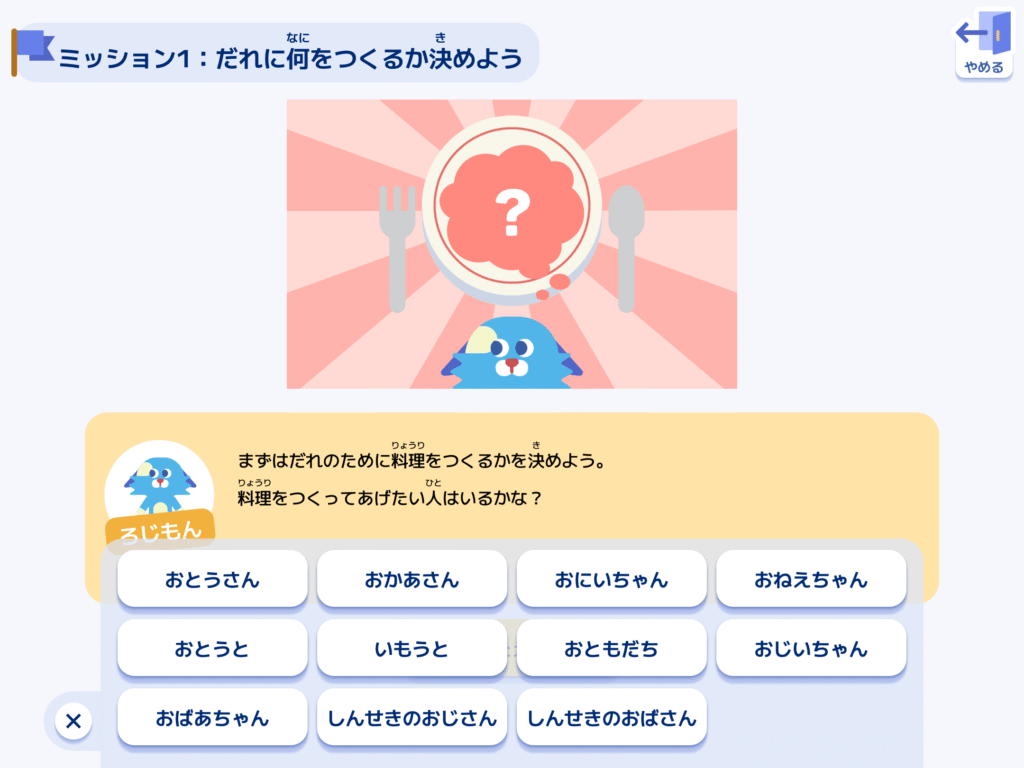
Task: Close the answer choices panel
Action: (73, 720)
